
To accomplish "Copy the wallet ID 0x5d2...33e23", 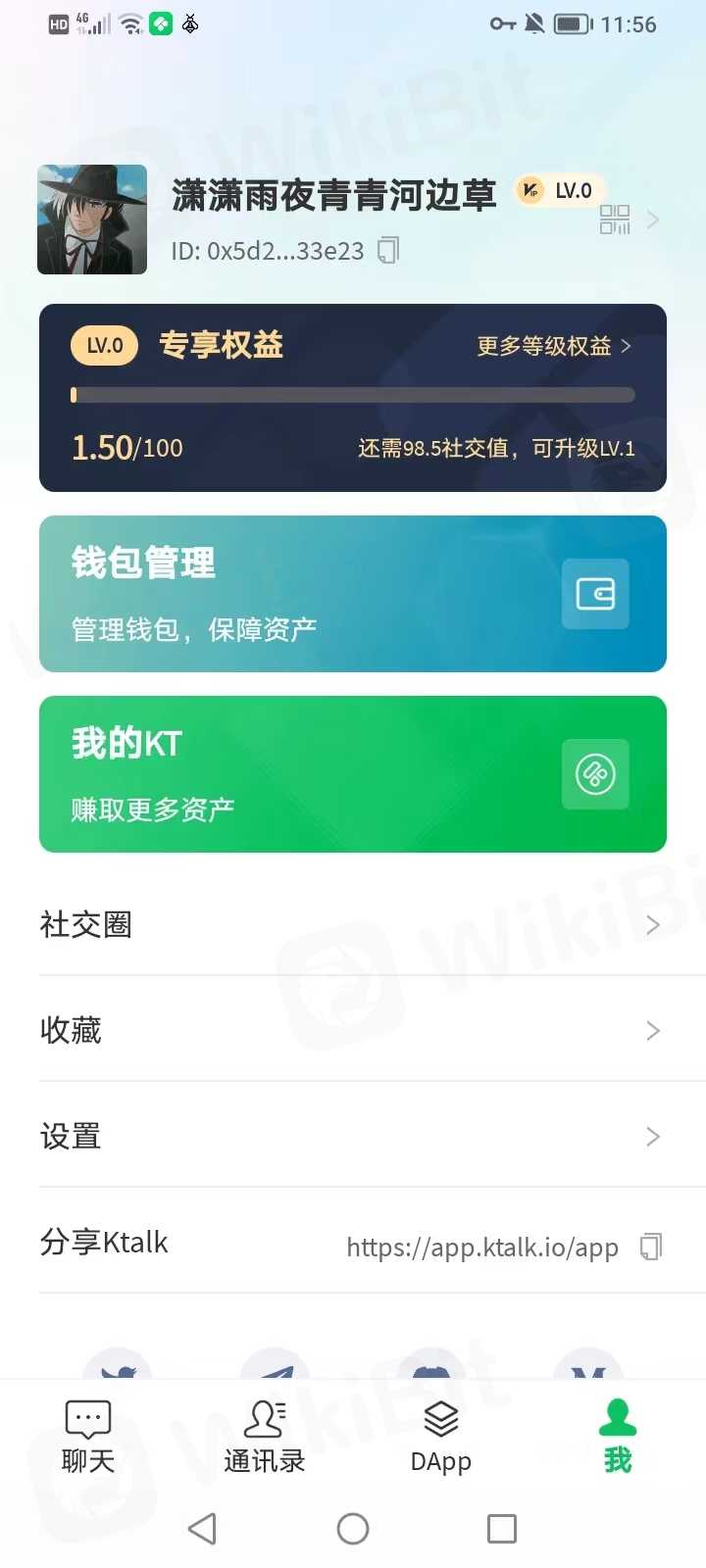I will click(388, 251).
